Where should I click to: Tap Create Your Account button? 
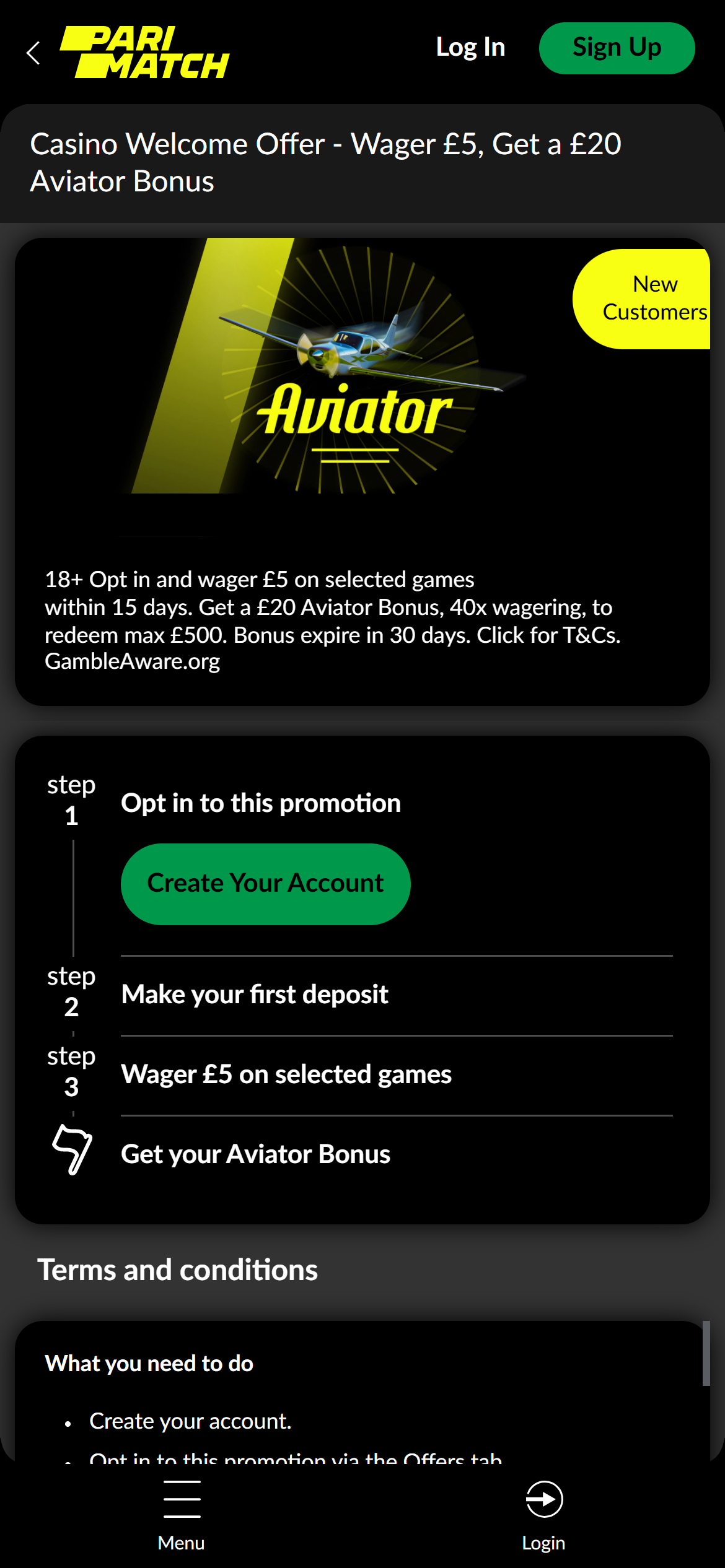[265, 884]
